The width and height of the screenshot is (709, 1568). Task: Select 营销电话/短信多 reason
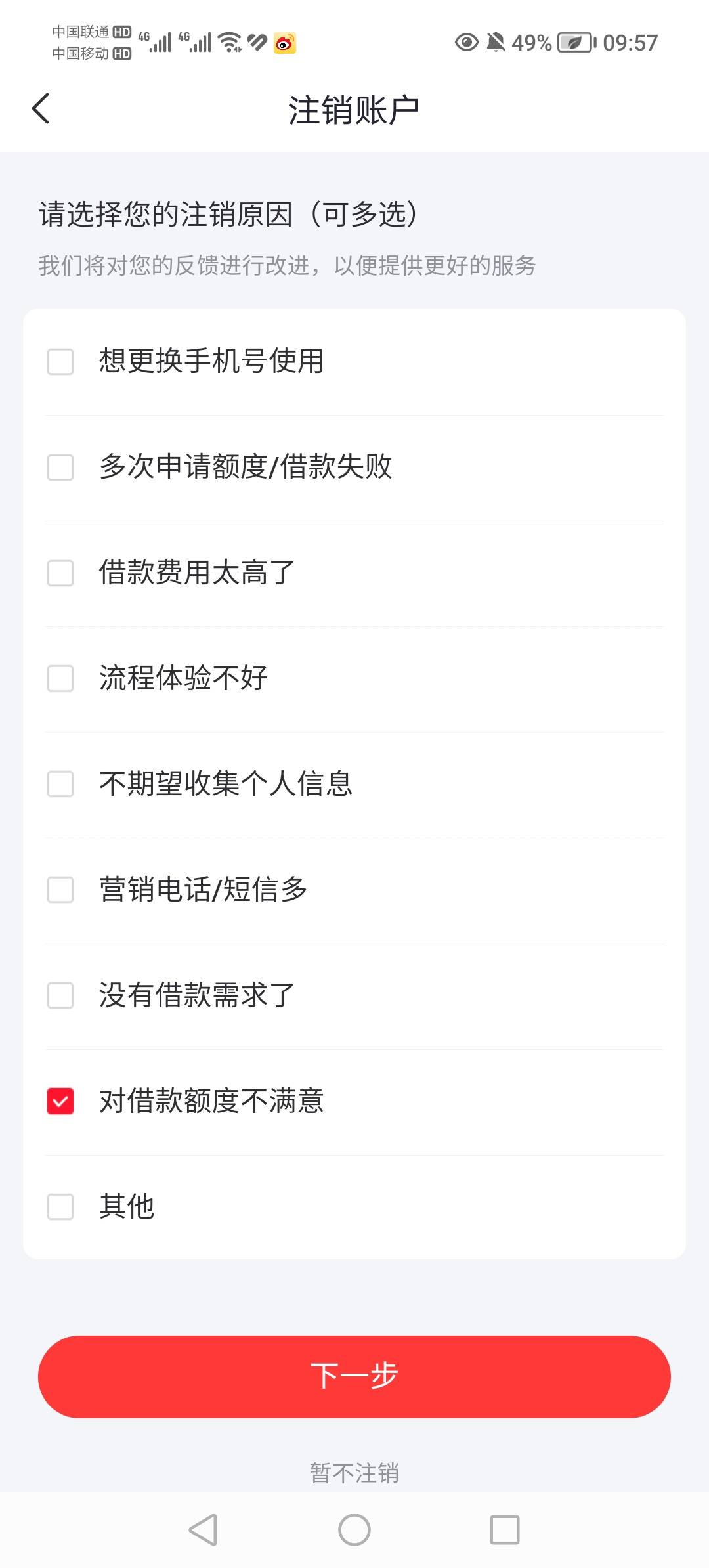[x=60, y=890]
